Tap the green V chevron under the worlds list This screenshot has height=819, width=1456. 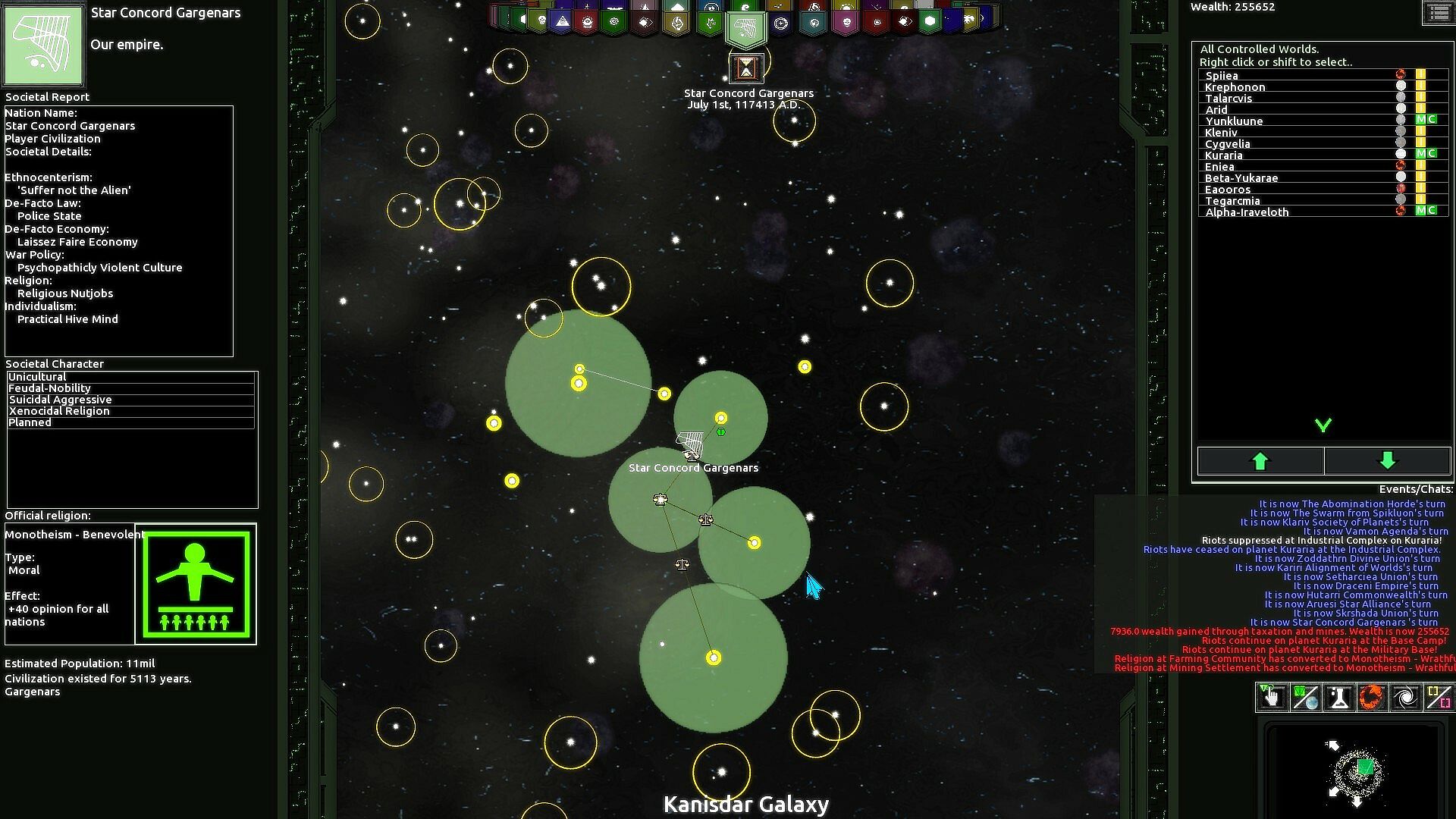[x=1323, y=425]
